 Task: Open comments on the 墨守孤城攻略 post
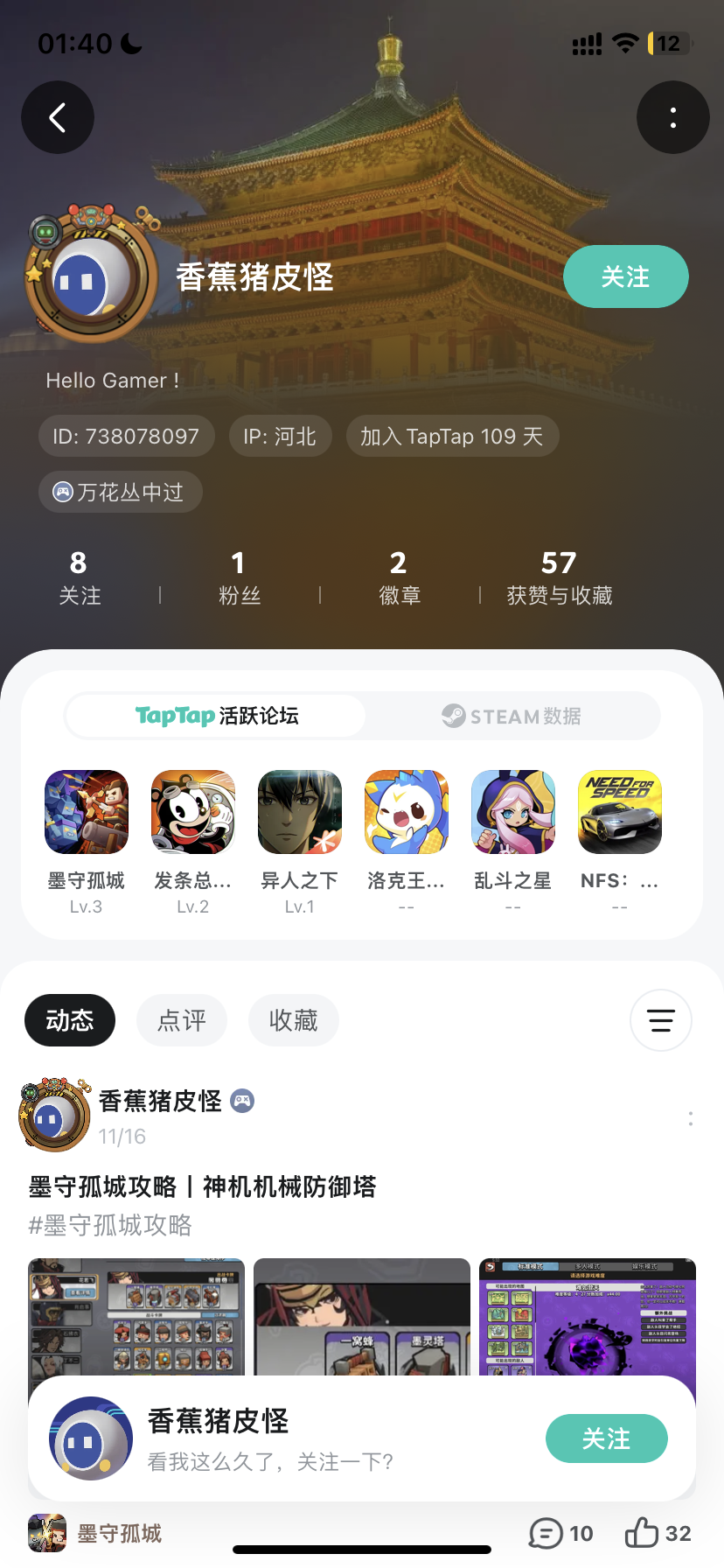pos(561,1533)
